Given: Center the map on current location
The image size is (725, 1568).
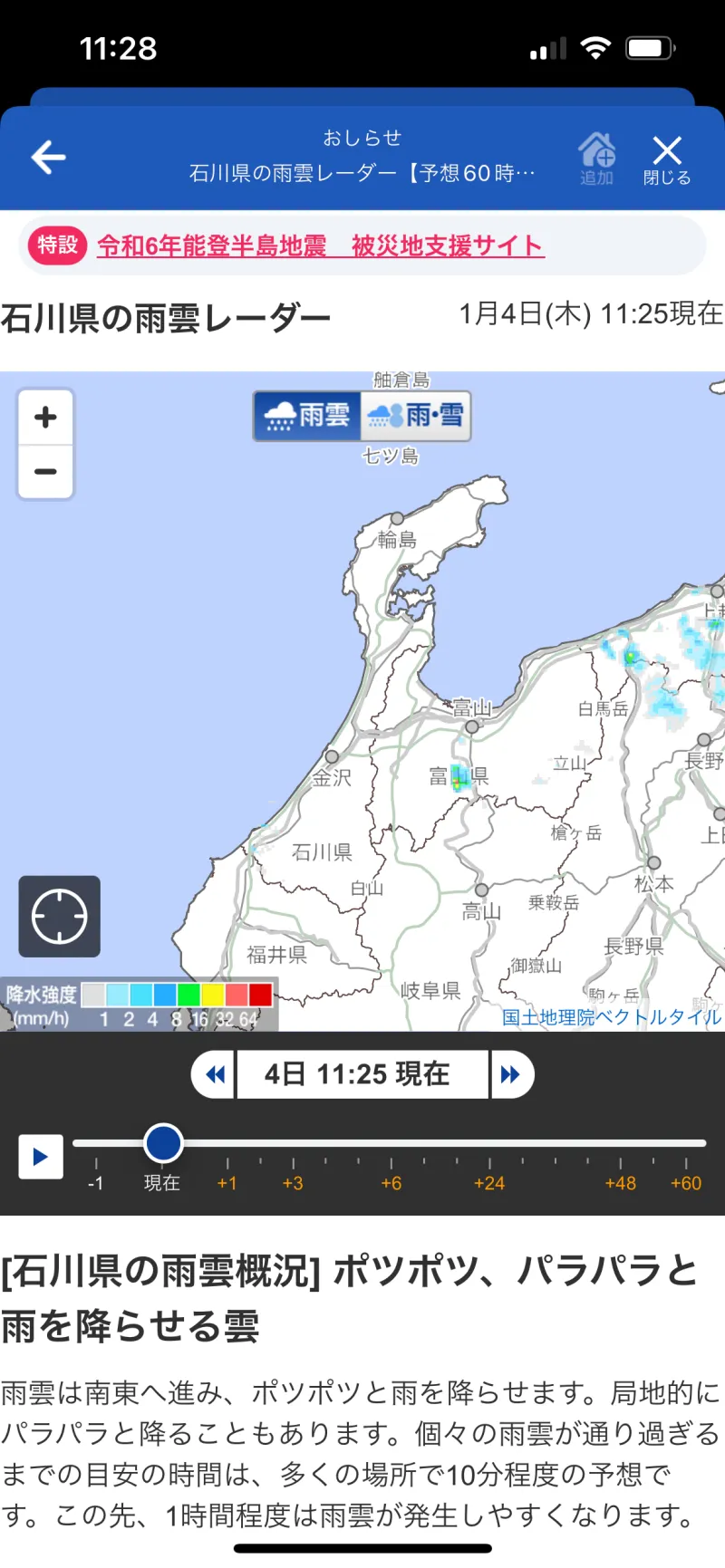Looking at the screenshot, I should (x=60, y=917).
